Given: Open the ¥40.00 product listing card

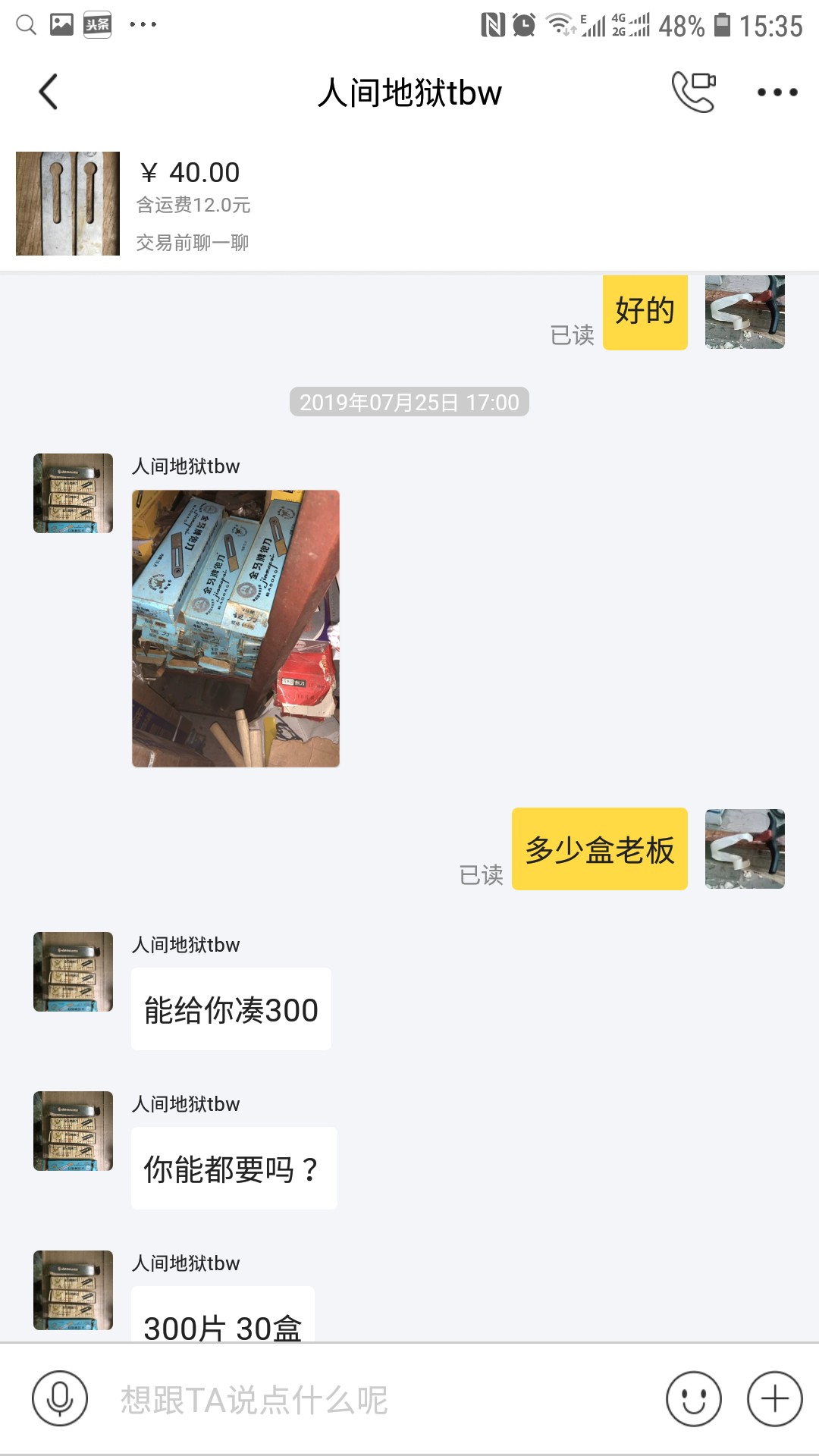Looking at the screenshot, I should (x=409, y=203).
